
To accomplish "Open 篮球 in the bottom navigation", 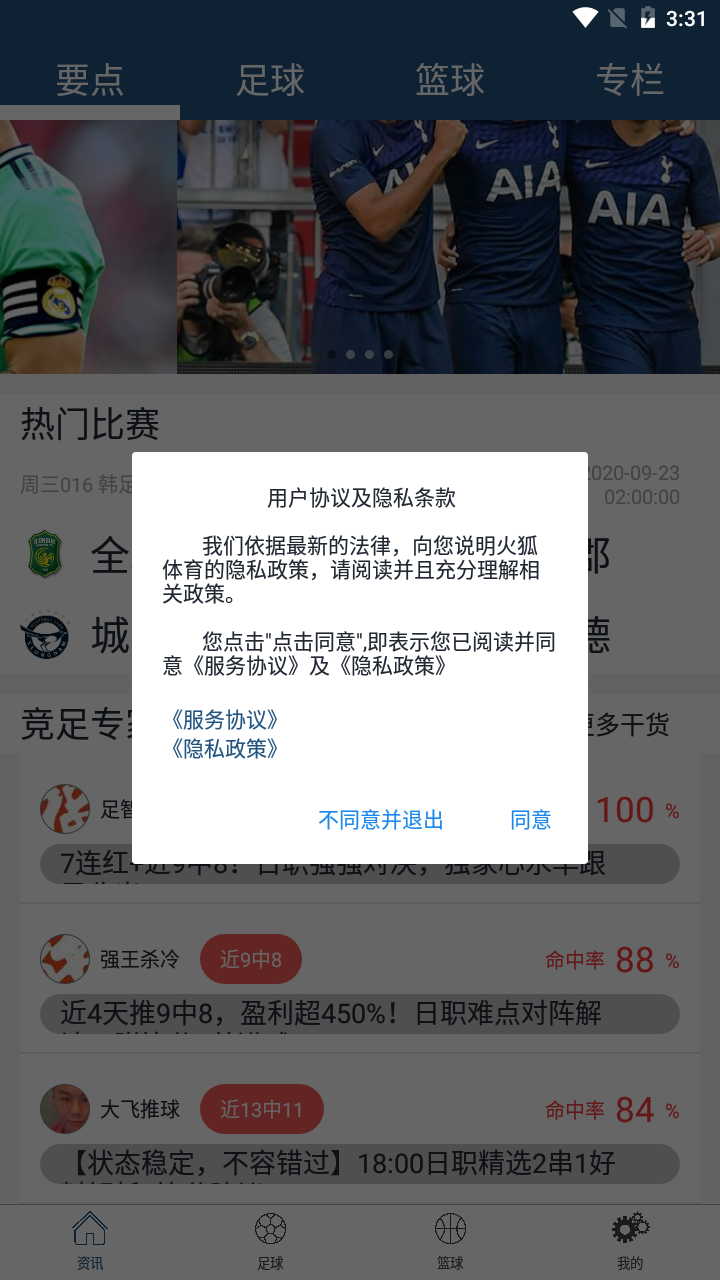I will tap(450, 1242).
